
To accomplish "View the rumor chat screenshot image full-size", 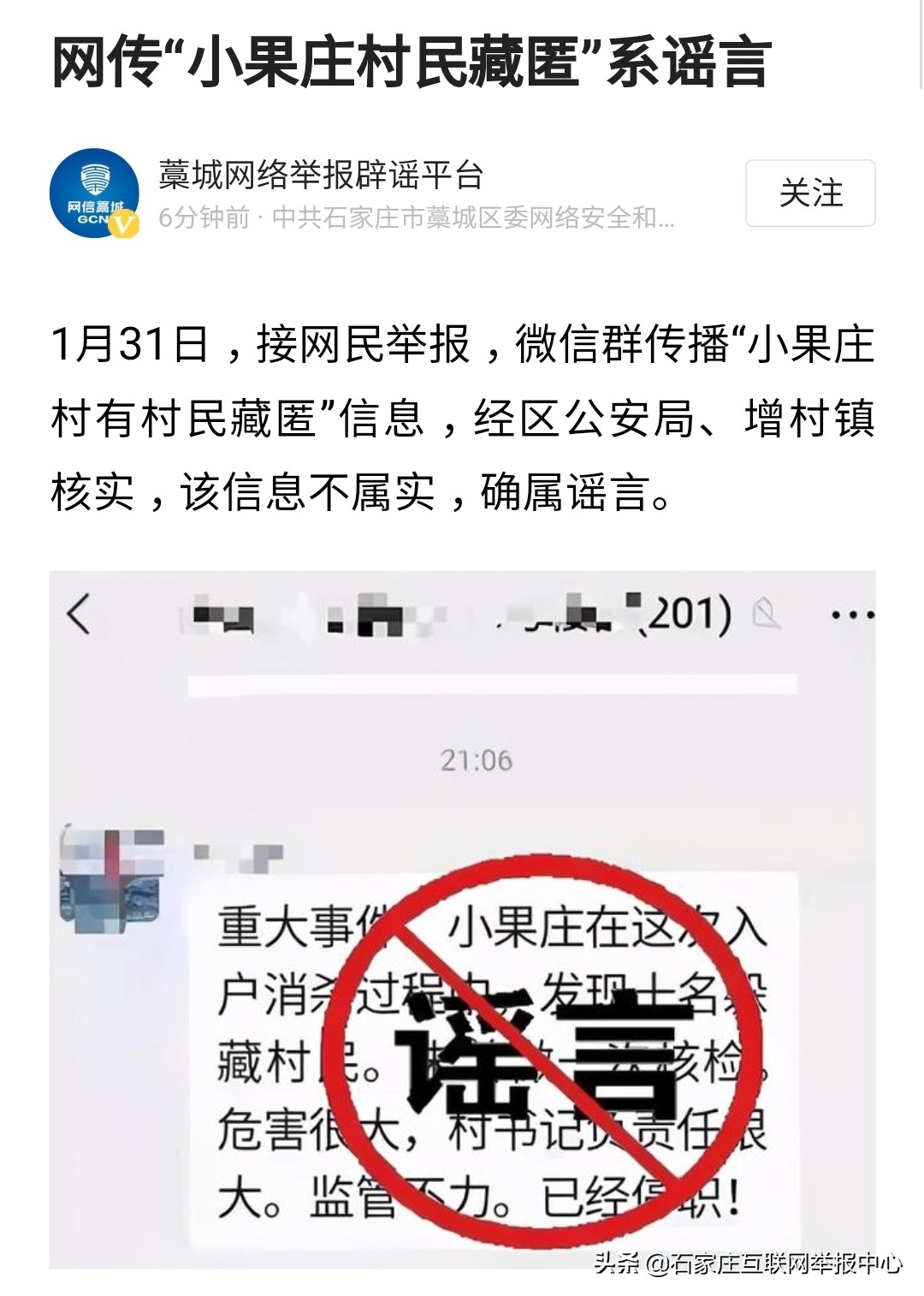I will (x=462, y=920).
